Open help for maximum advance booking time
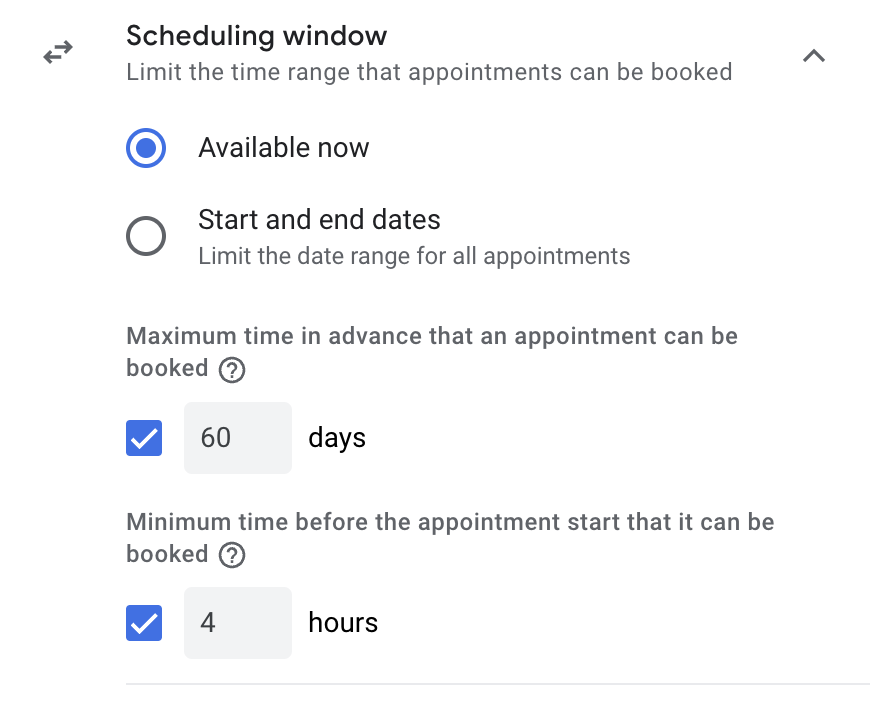 click(x=232, y=370)
